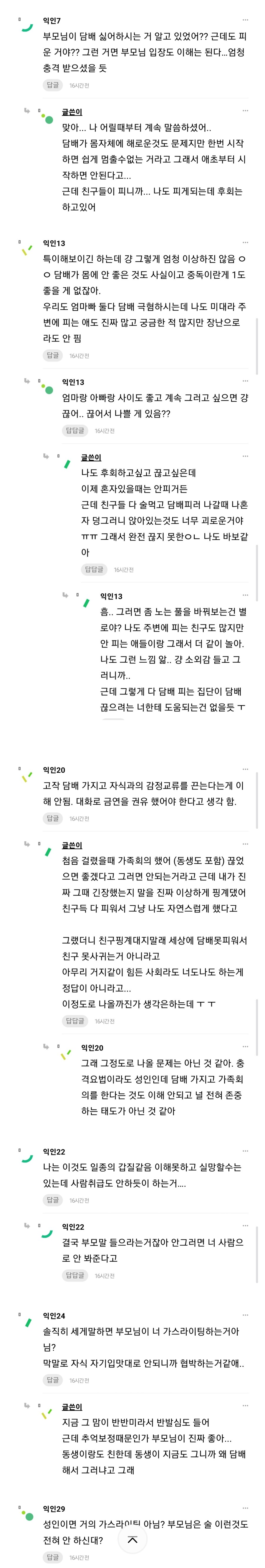Viewport: 265px width, 1568px height.
Task: Reply to 익인29's comment
Action: 53,1556
